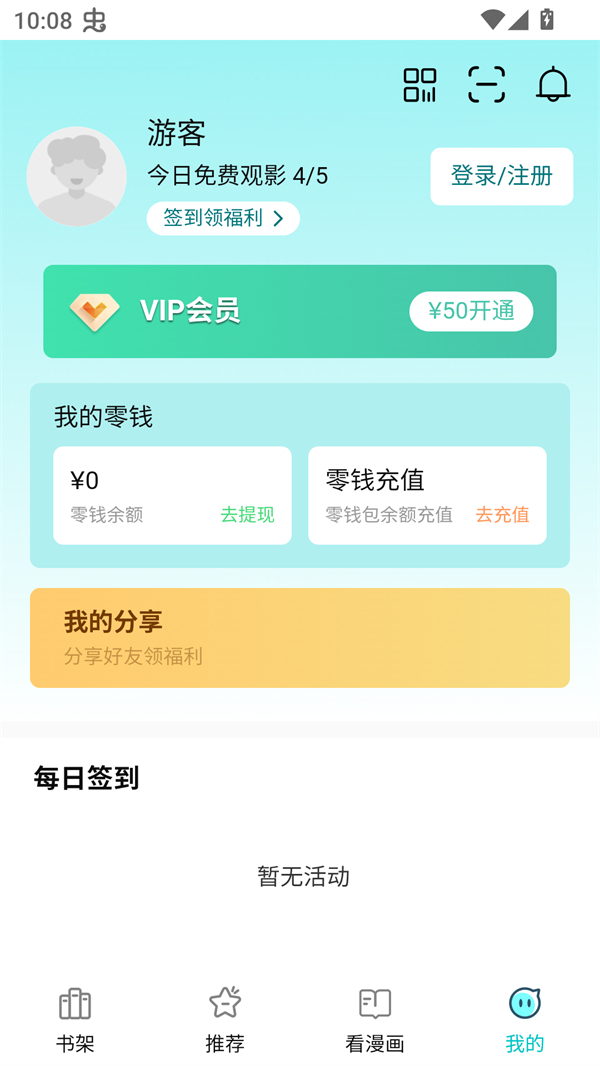Go to the 看漫画 tab

pos(375,1020)
